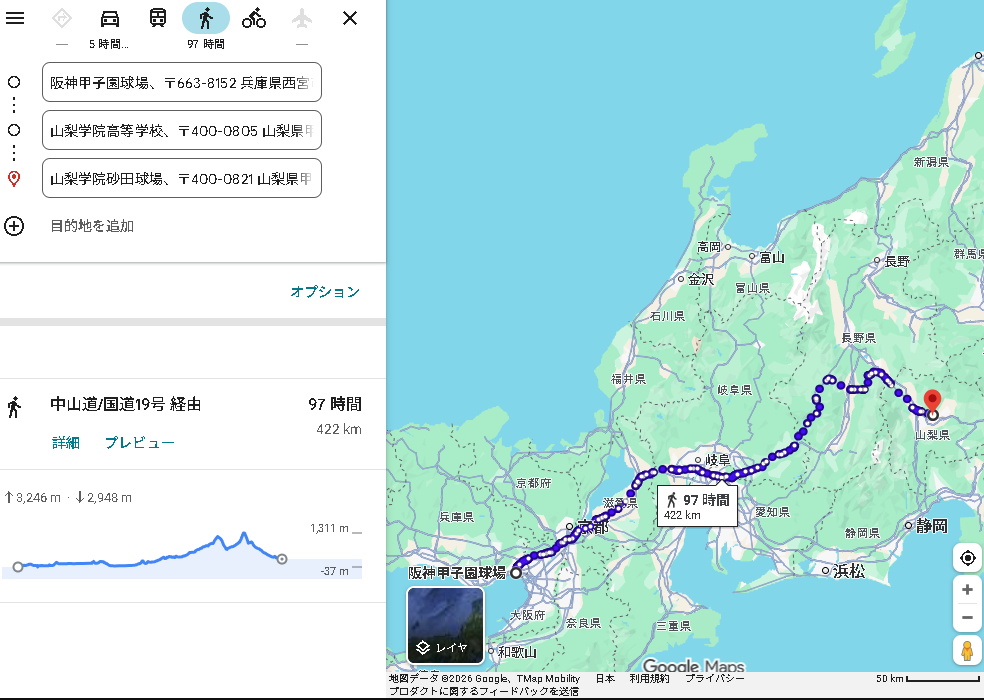Edit the 山梨学院砂田球場 destination field
This screenshot has height=700, width=984.
click(x=182, y=178)
